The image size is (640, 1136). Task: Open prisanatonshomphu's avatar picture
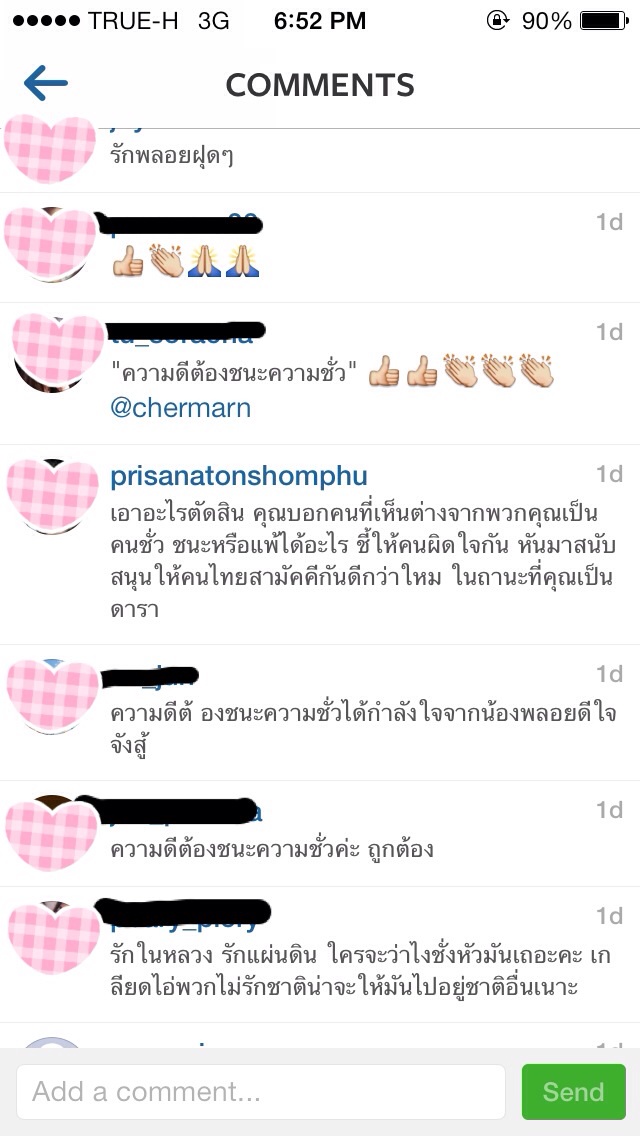[x=53, y=497]
